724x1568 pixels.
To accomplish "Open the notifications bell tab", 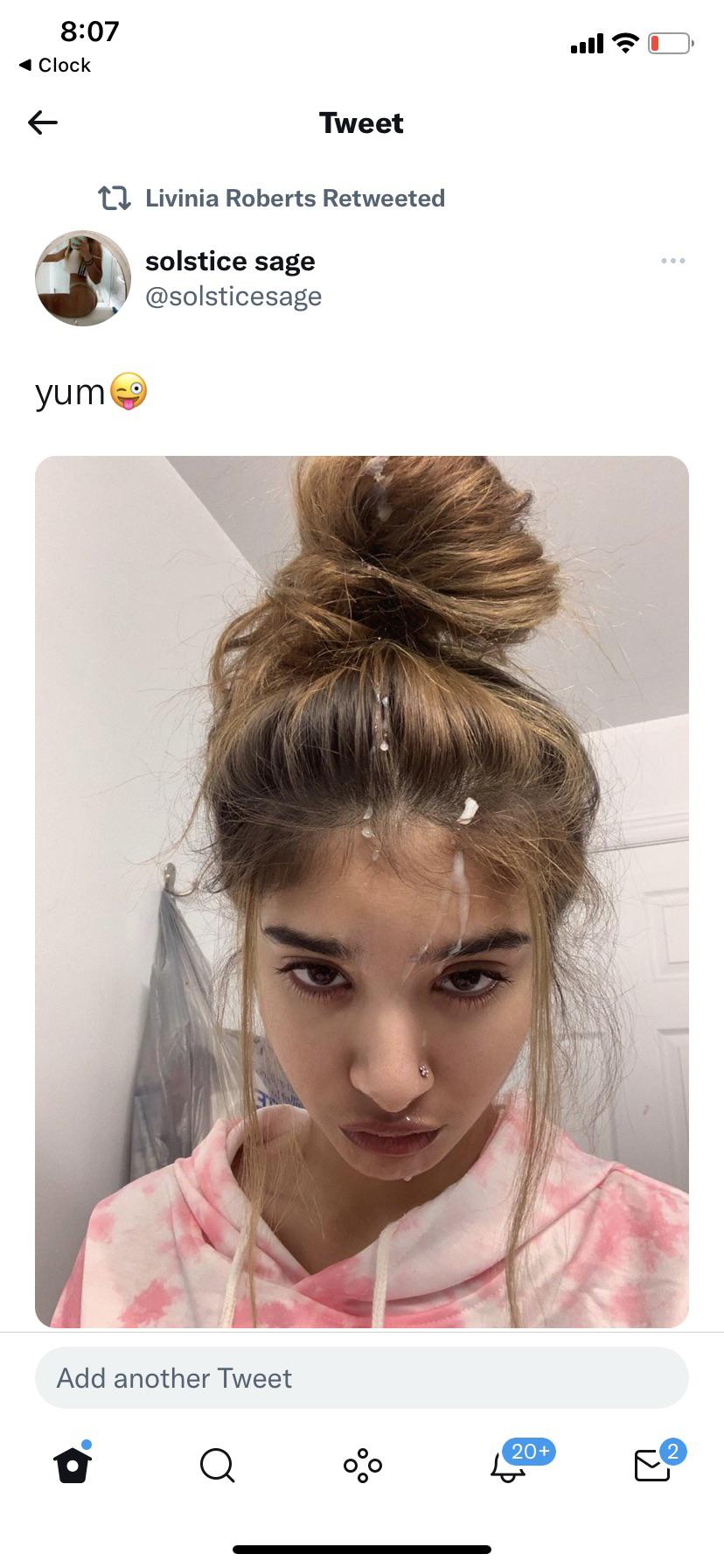I will coord(508,1465).
